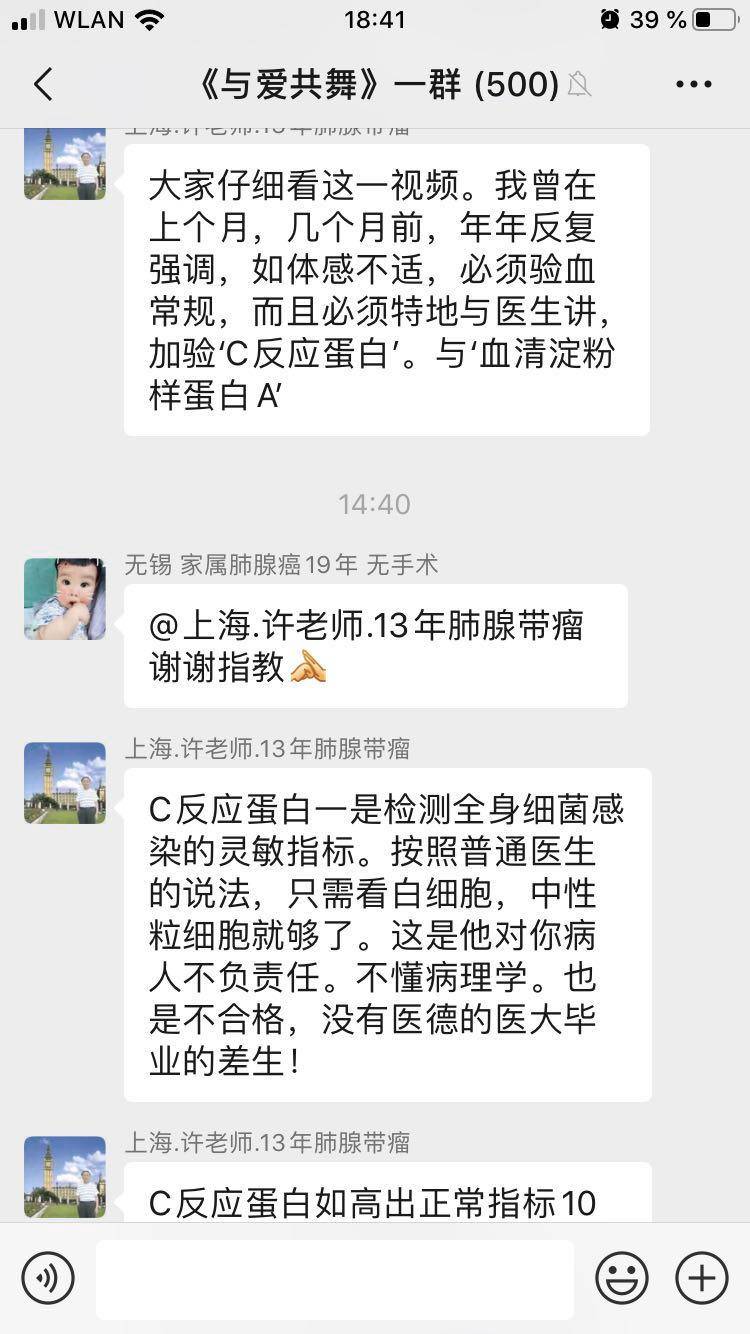Switch to voice message input
Viewport: 750px width, 1334px height.
pos(48,1278)
